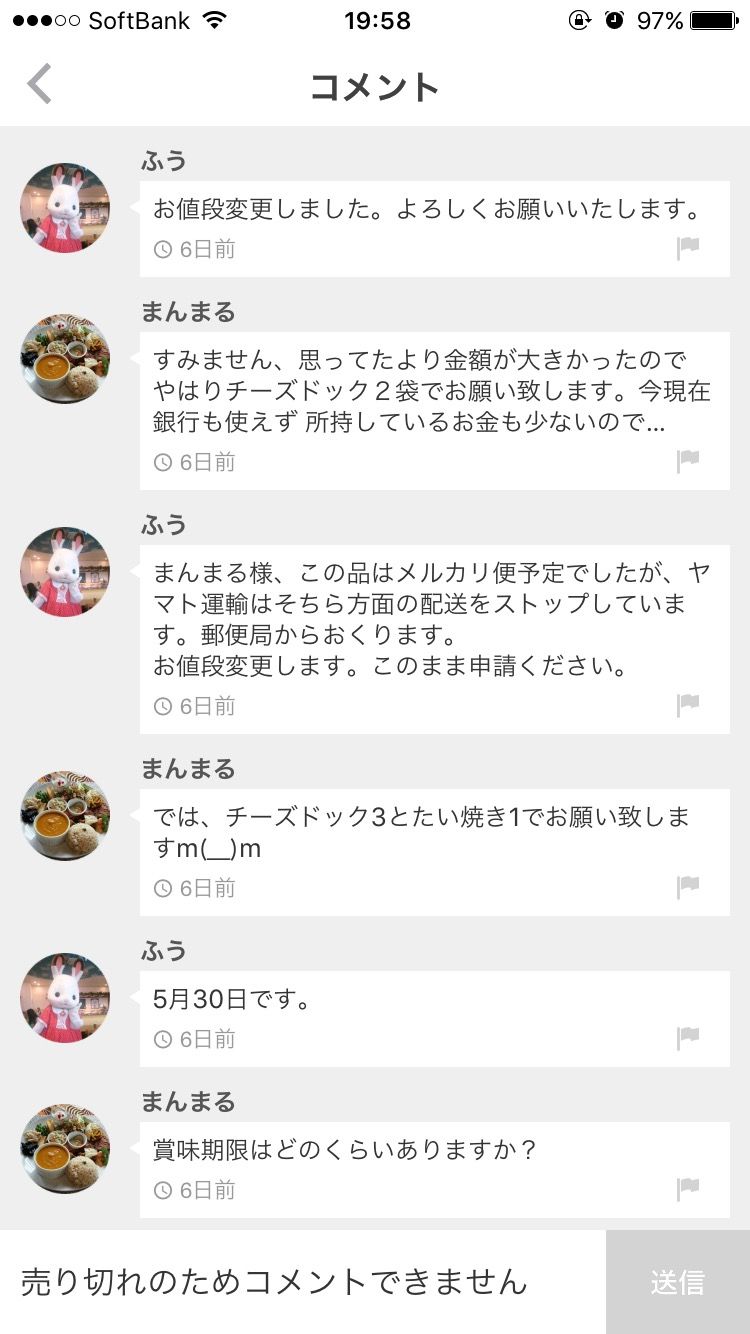Flag ふう's お値段変更しました comment
Image resolution: width=750 pixels, height=1334 pixels.
coord(687,248)
